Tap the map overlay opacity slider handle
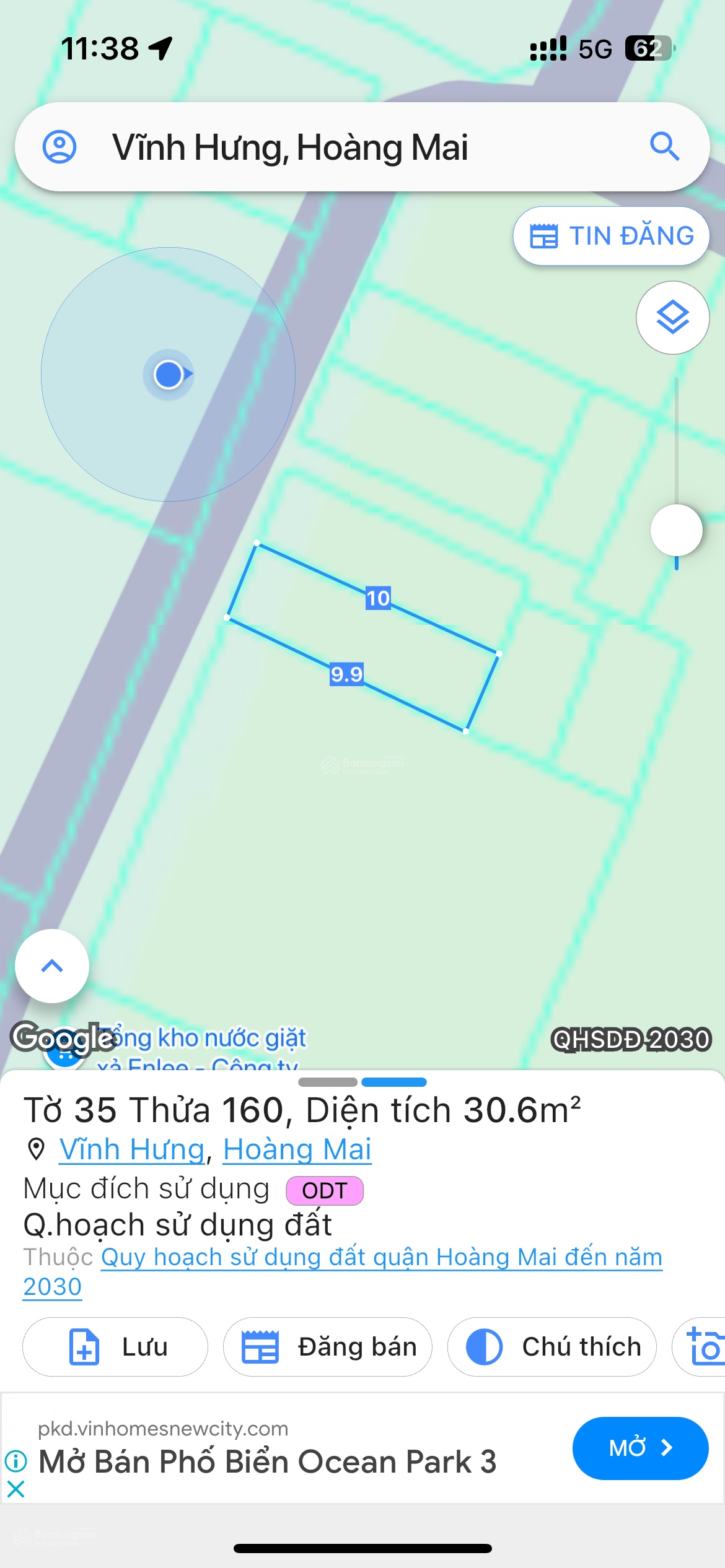 click(676, 530)
